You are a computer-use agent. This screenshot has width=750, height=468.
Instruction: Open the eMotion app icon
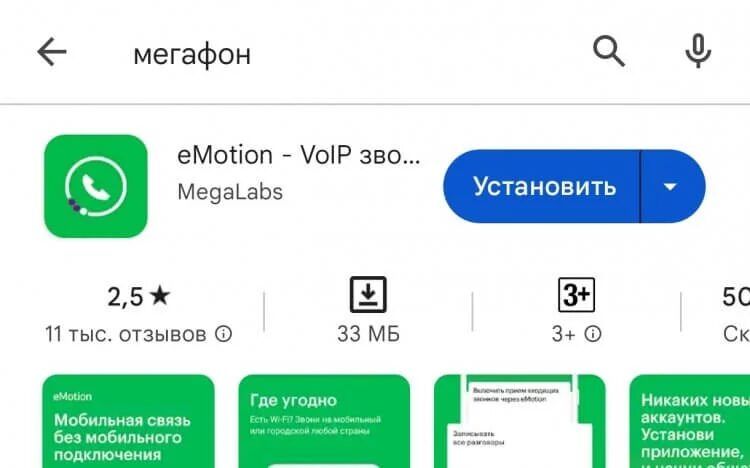click(95, 186)
